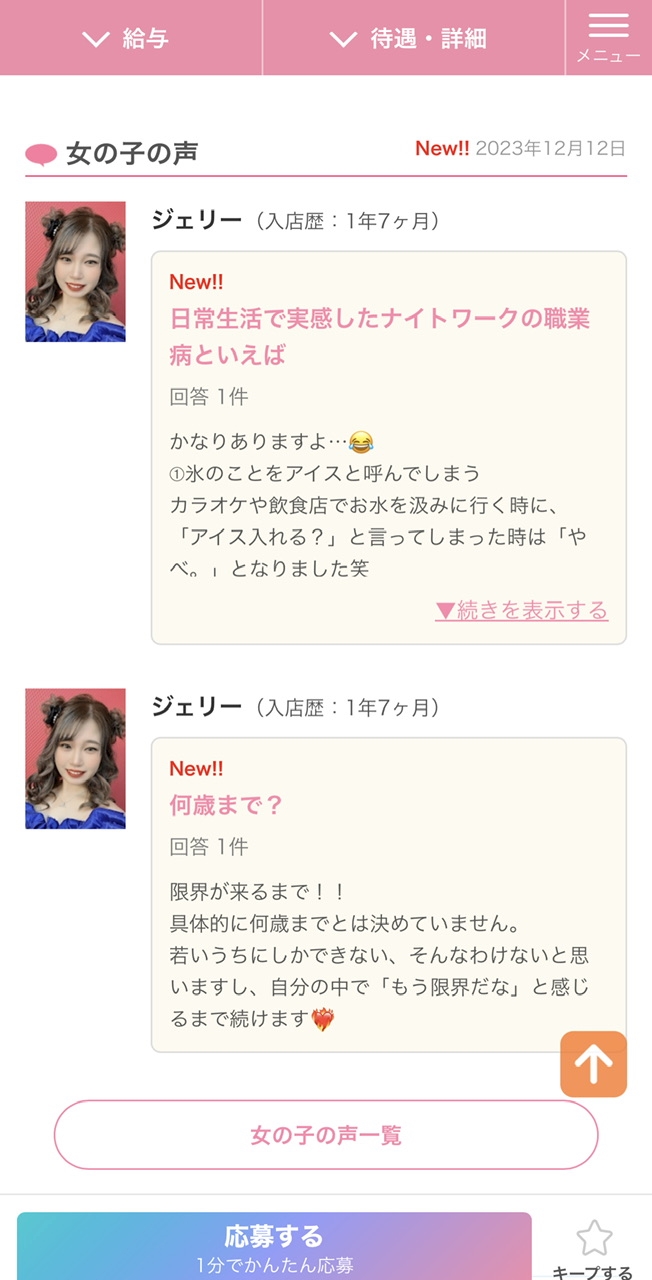Save the job with キープする star
The height and width of the screenshot is (1280, 652).
coord(593,1249)
